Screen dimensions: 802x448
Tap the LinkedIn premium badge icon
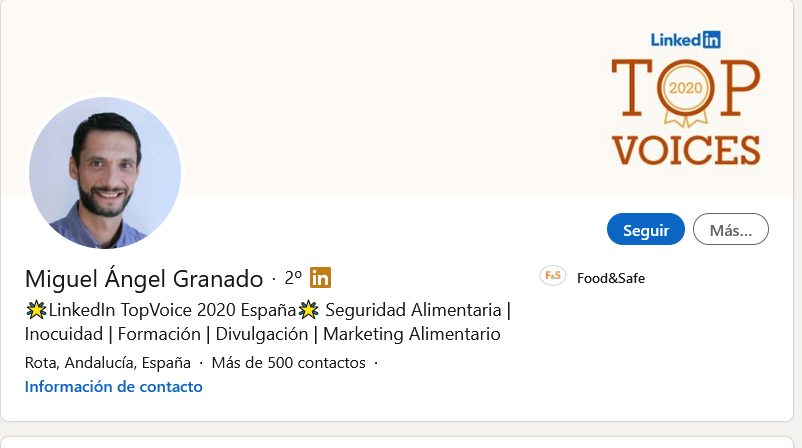tap(320, 278)
